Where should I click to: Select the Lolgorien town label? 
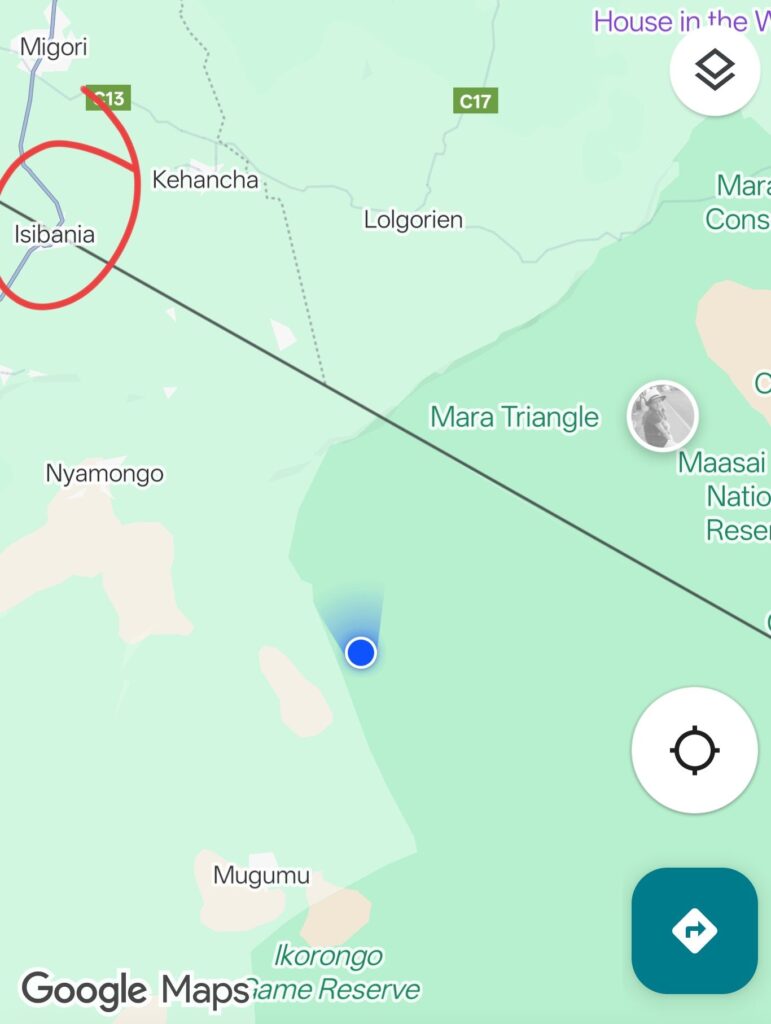[413, 220]
